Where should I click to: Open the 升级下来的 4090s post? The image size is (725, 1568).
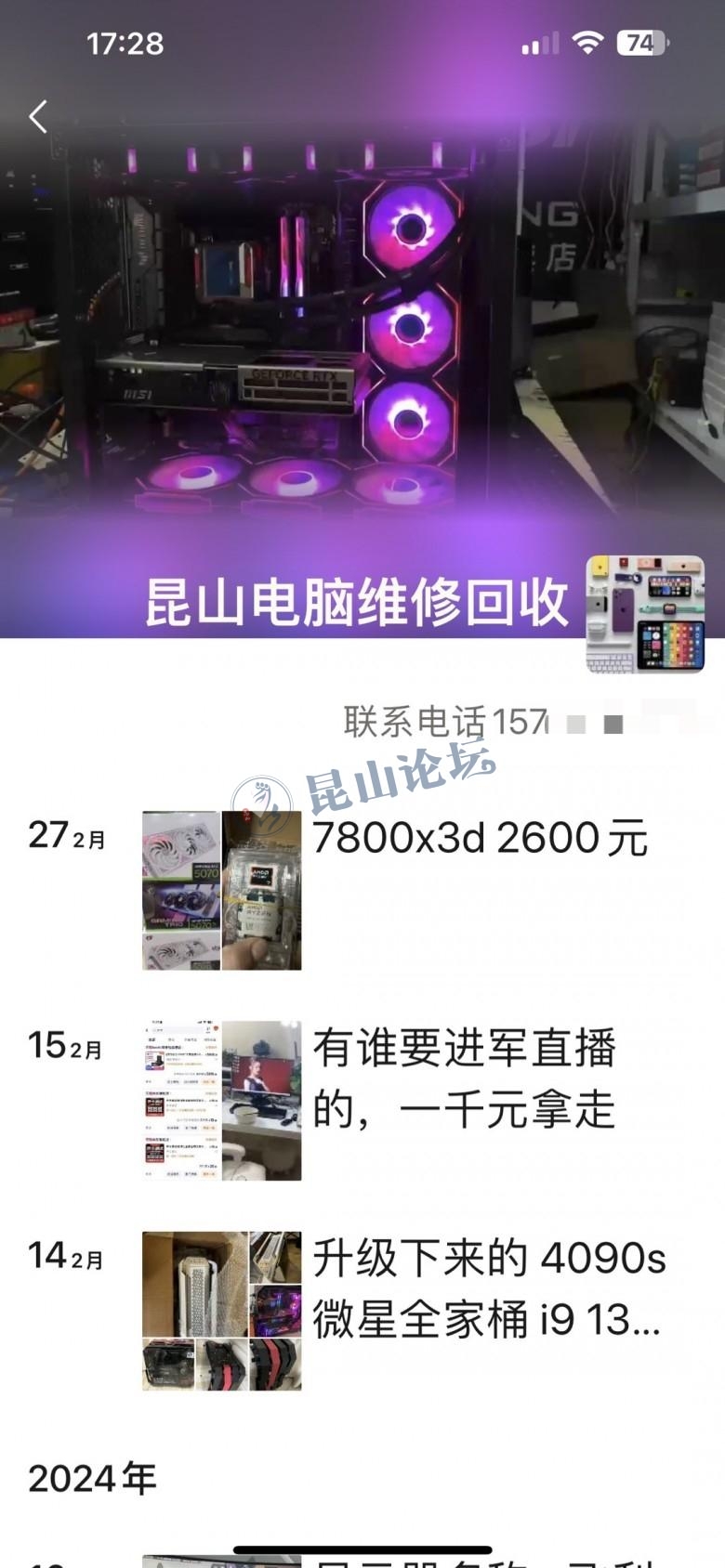coord(488,1288)
